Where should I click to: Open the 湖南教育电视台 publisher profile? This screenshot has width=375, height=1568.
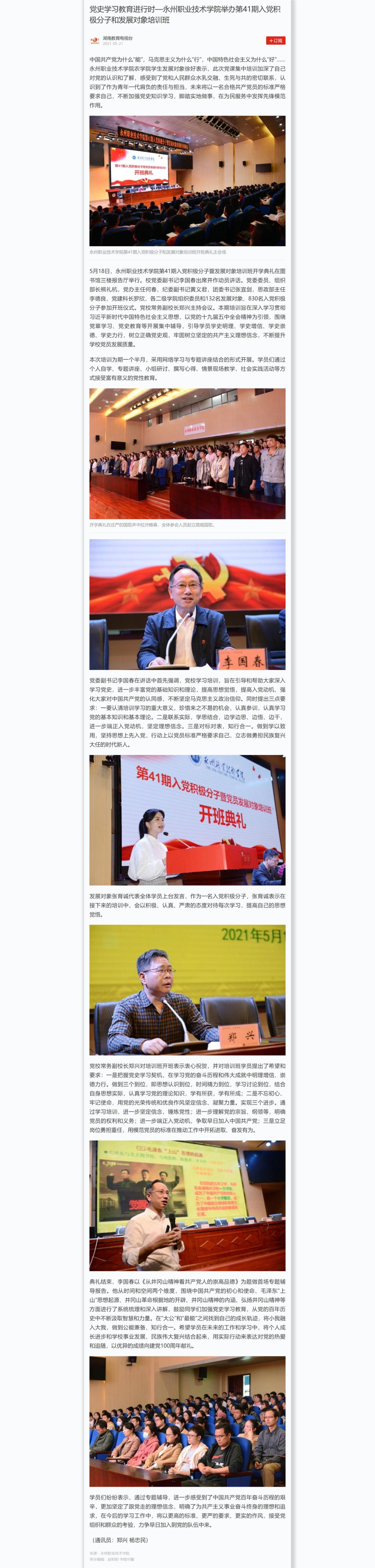coord(117,38)
